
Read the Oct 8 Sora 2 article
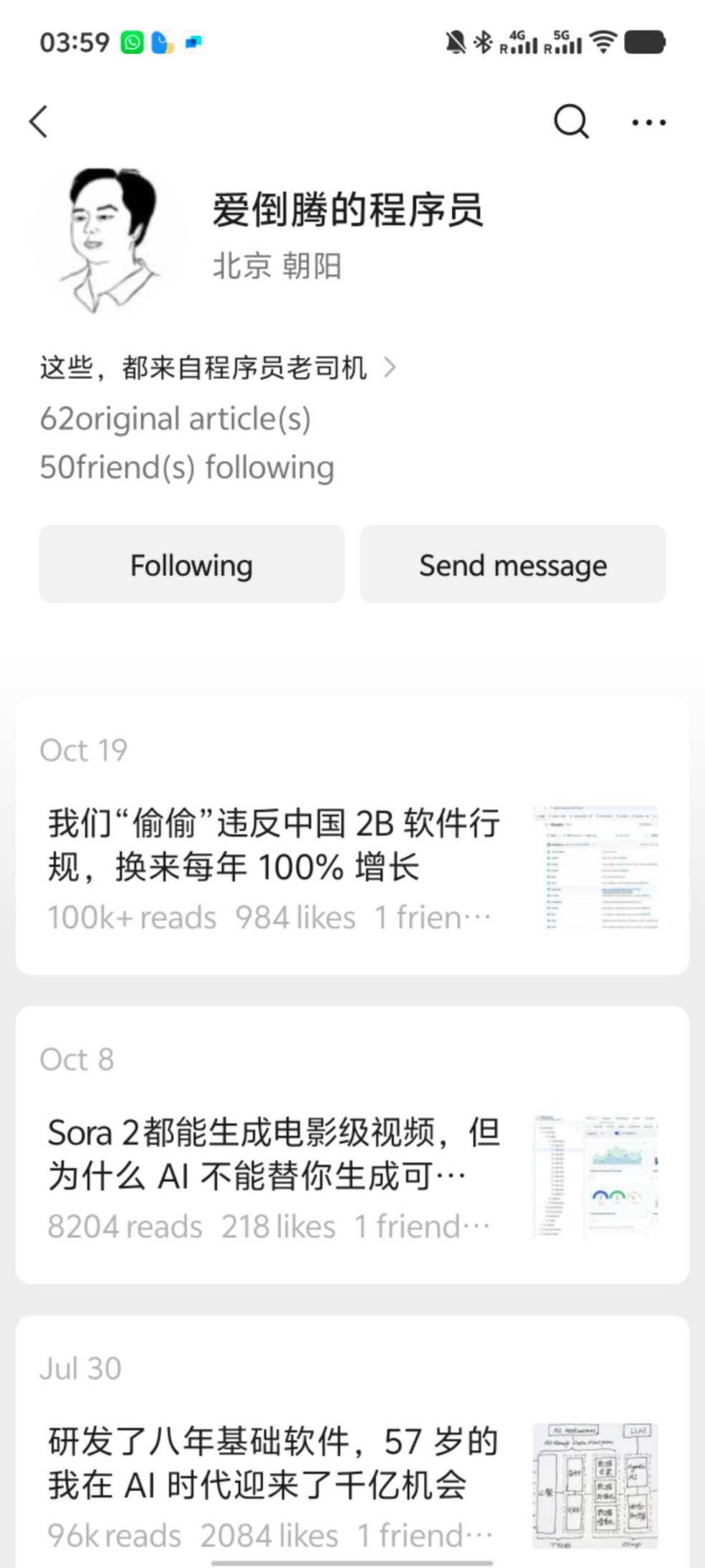[274, 1155]
